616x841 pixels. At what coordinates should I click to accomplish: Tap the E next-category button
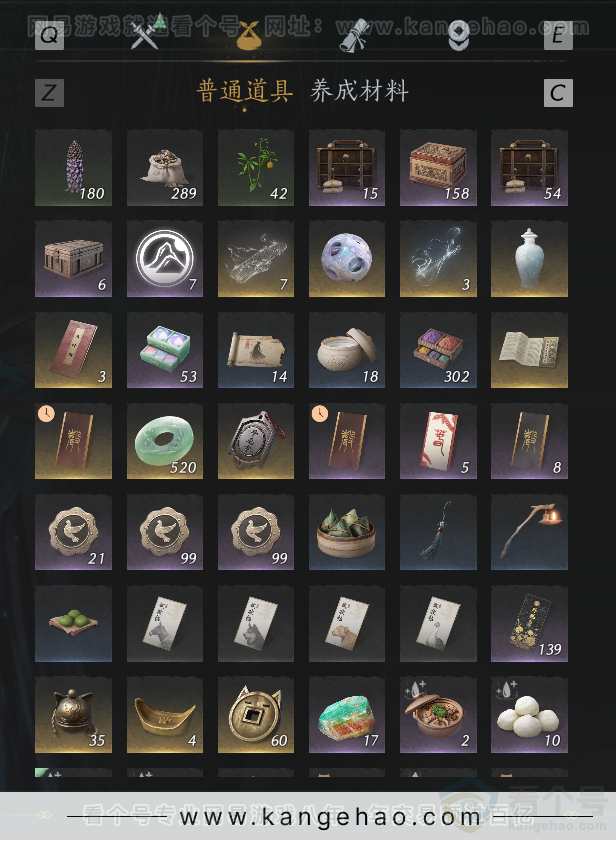(x=558, y=37)
